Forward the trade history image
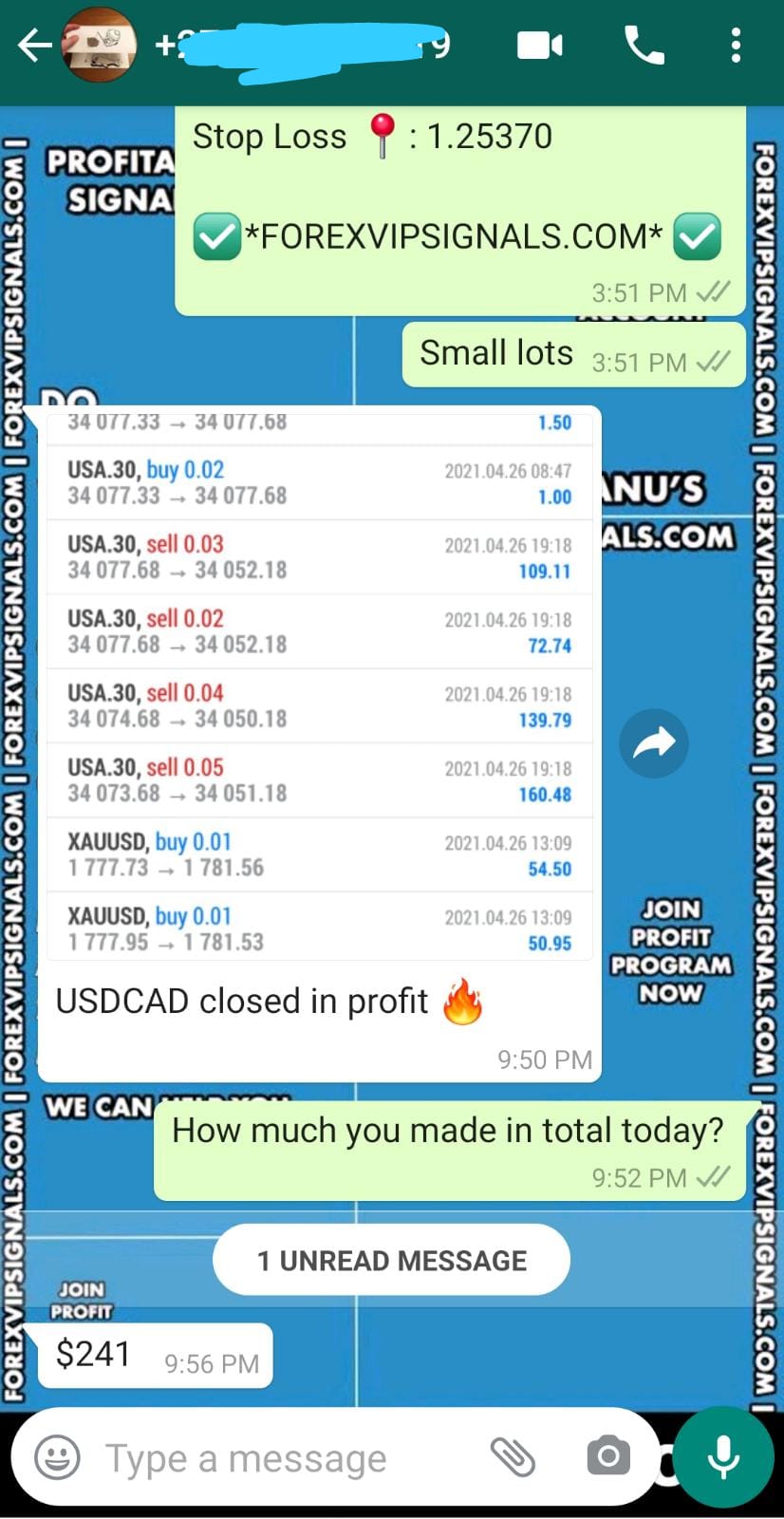The width and height of the screenshot is (784, 1519). click(x=653, y=743)
